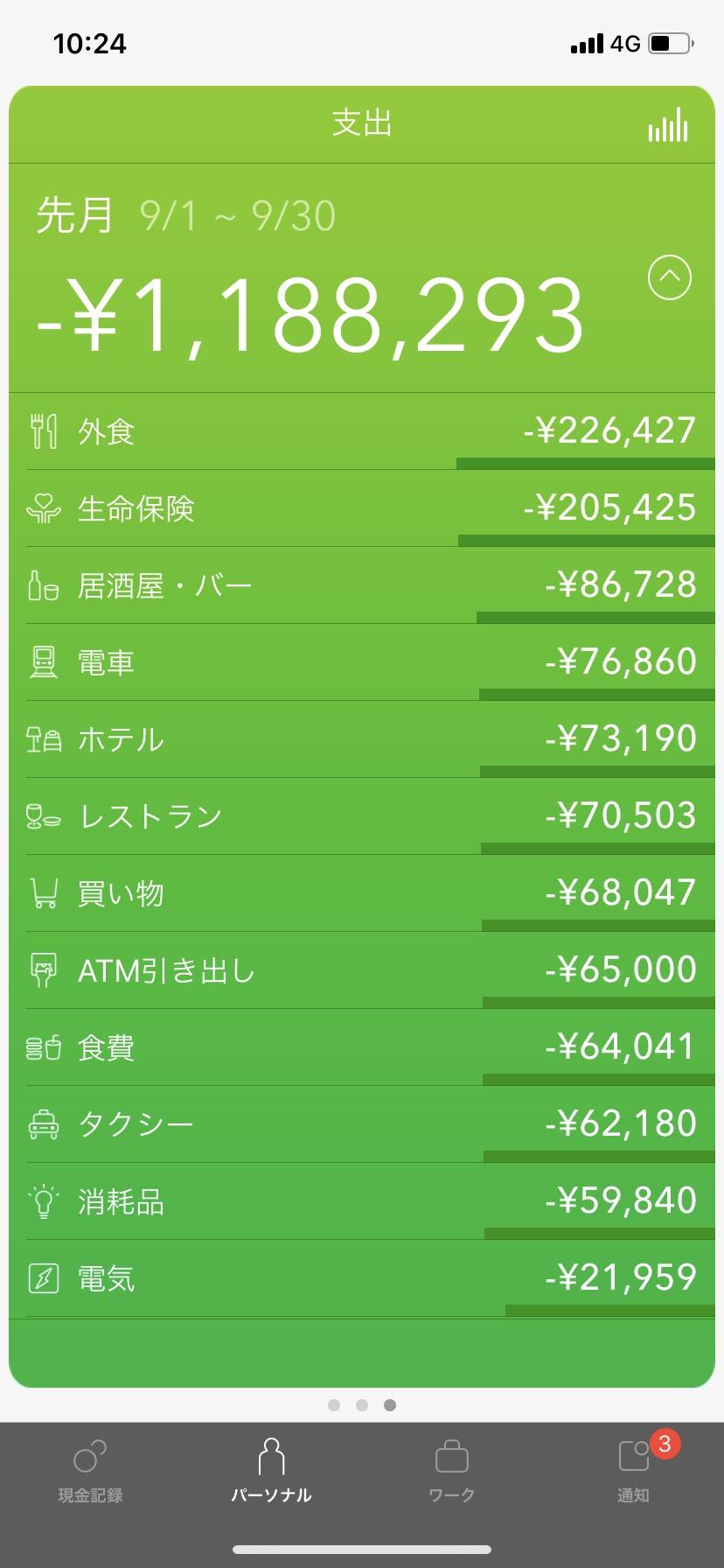Screen dimensions: 724x1568
Task: Select the 食費 category
Action: click(x=362, y=1047)
